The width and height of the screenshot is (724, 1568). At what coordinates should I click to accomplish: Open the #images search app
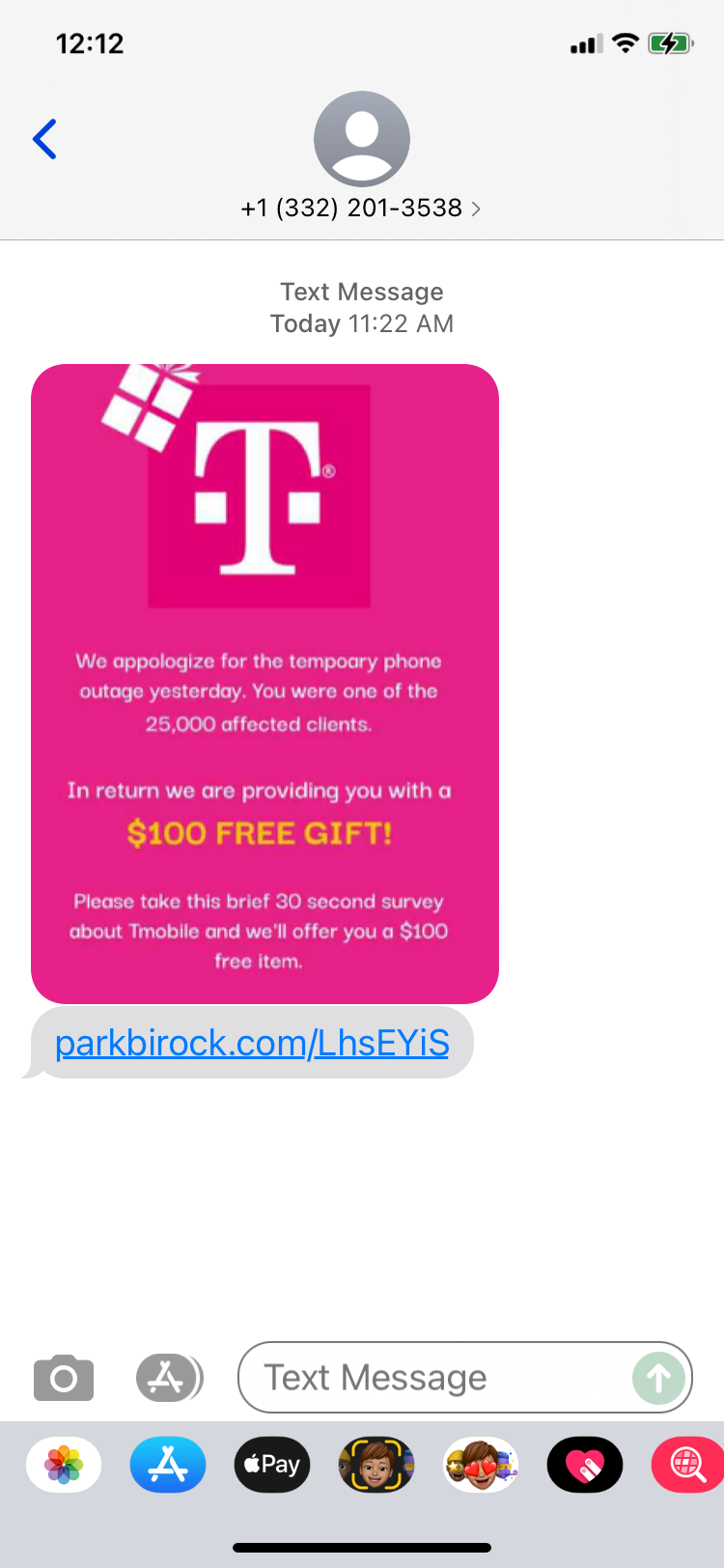[x=687, y=1465]
